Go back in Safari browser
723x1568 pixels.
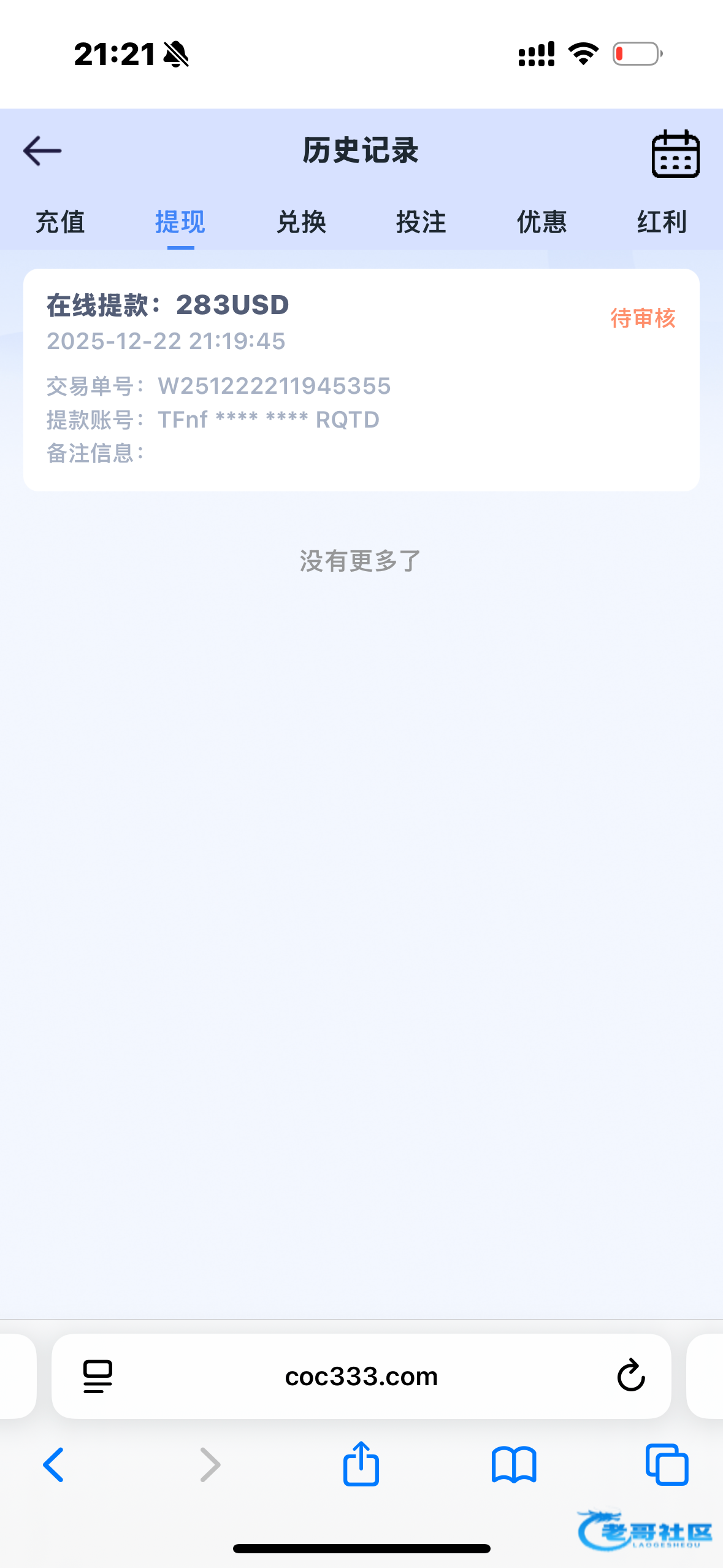tap(54, 1465)
